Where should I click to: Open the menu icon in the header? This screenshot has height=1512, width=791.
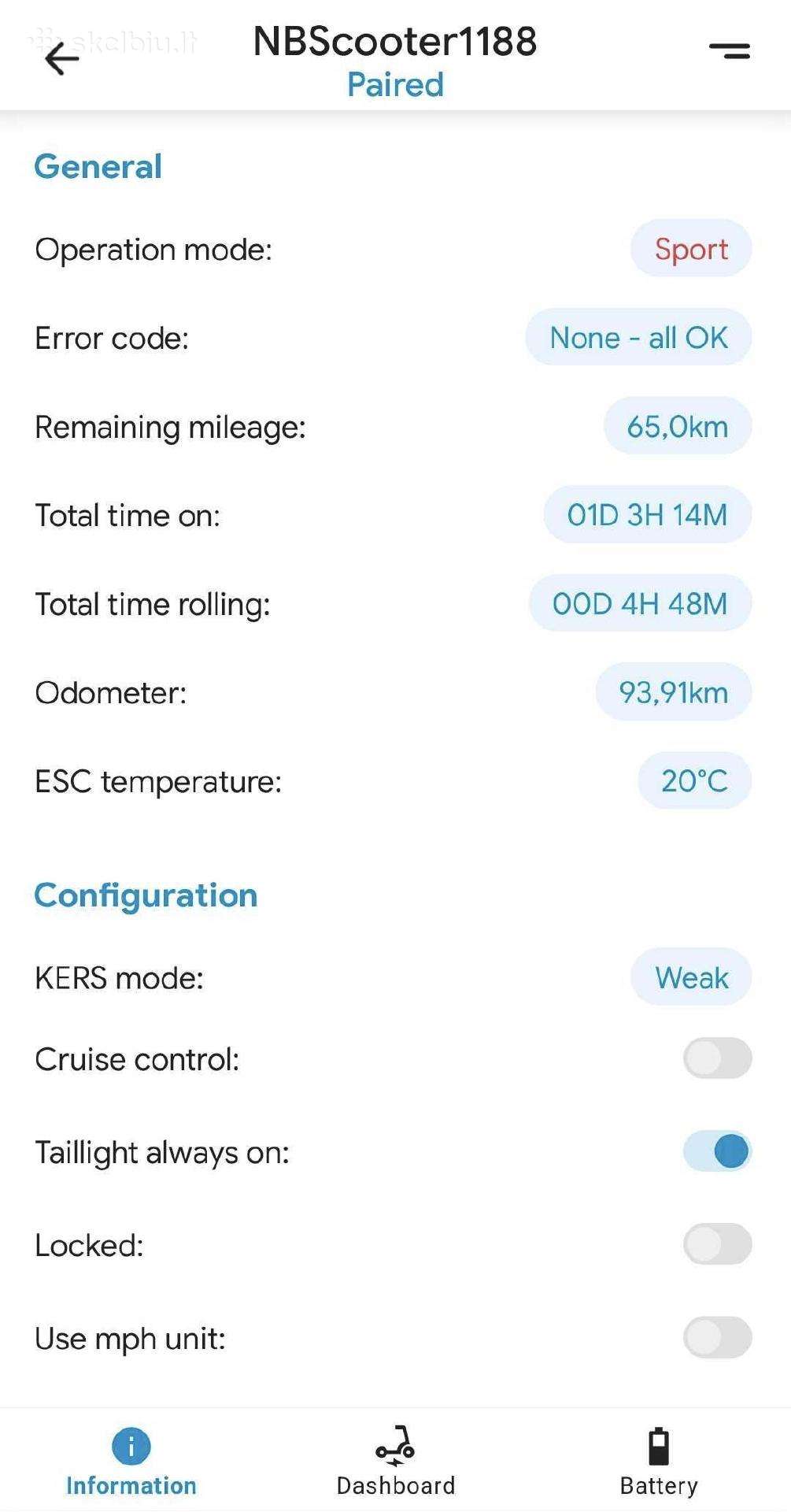pyautogui.click(x=730, y=51)
